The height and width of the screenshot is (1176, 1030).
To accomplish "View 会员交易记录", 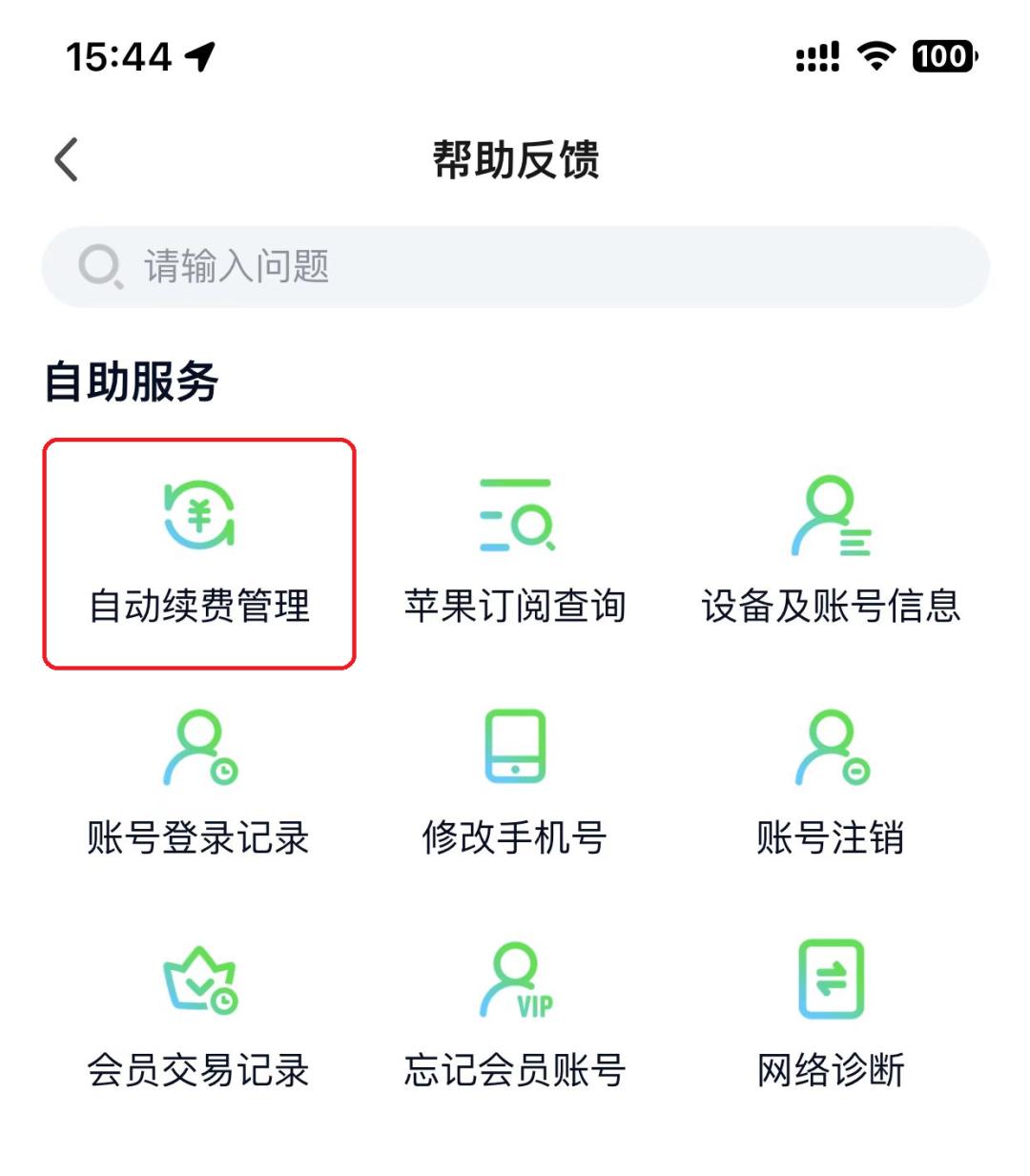I will (199, 1017).
